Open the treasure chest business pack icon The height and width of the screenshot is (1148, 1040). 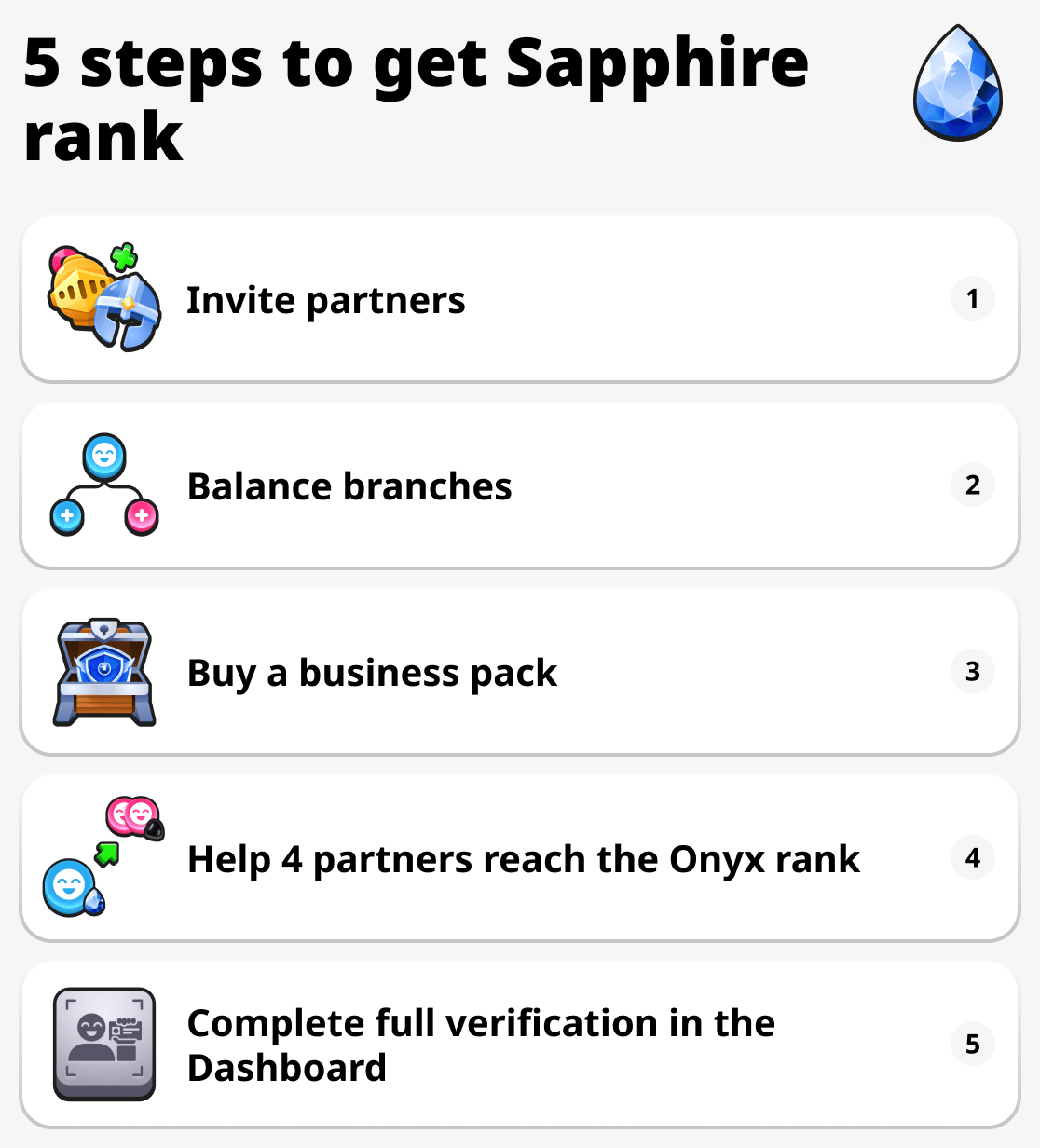(x=103, y=671)
